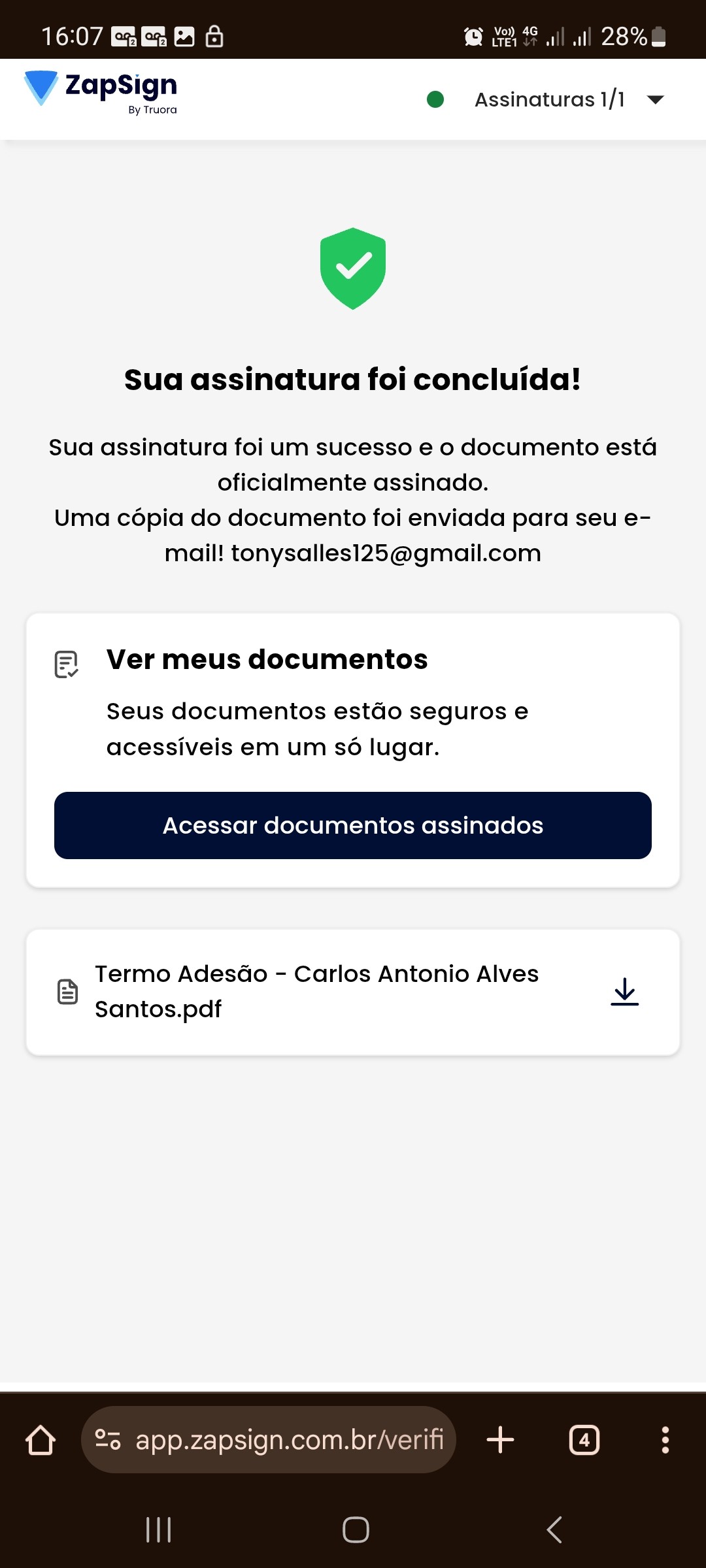Viewport: 706px width, 1568px height.
Task: Open the browser overflow menu
Action: click(665, 1440)
